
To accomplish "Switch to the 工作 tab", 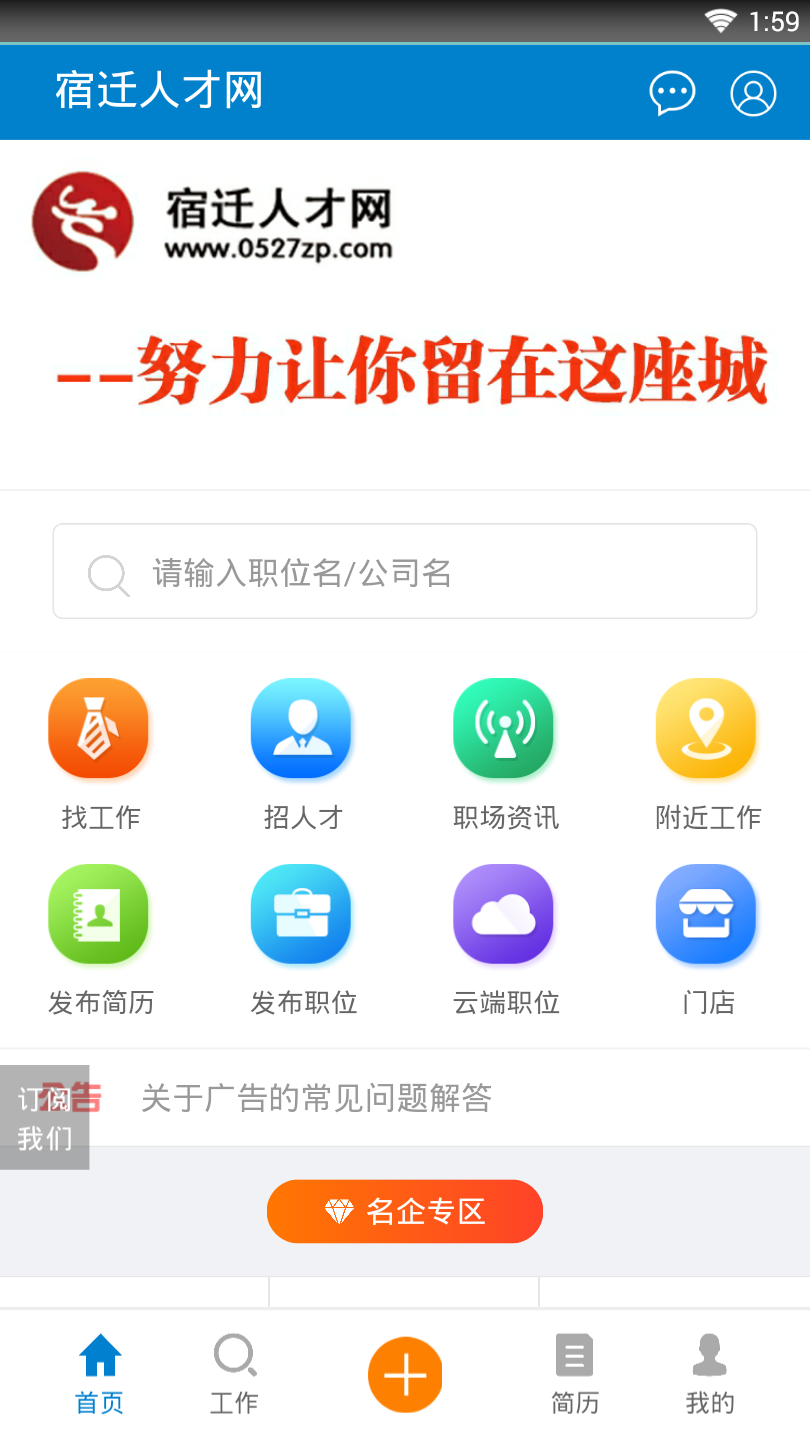I will pos(233,1375).
